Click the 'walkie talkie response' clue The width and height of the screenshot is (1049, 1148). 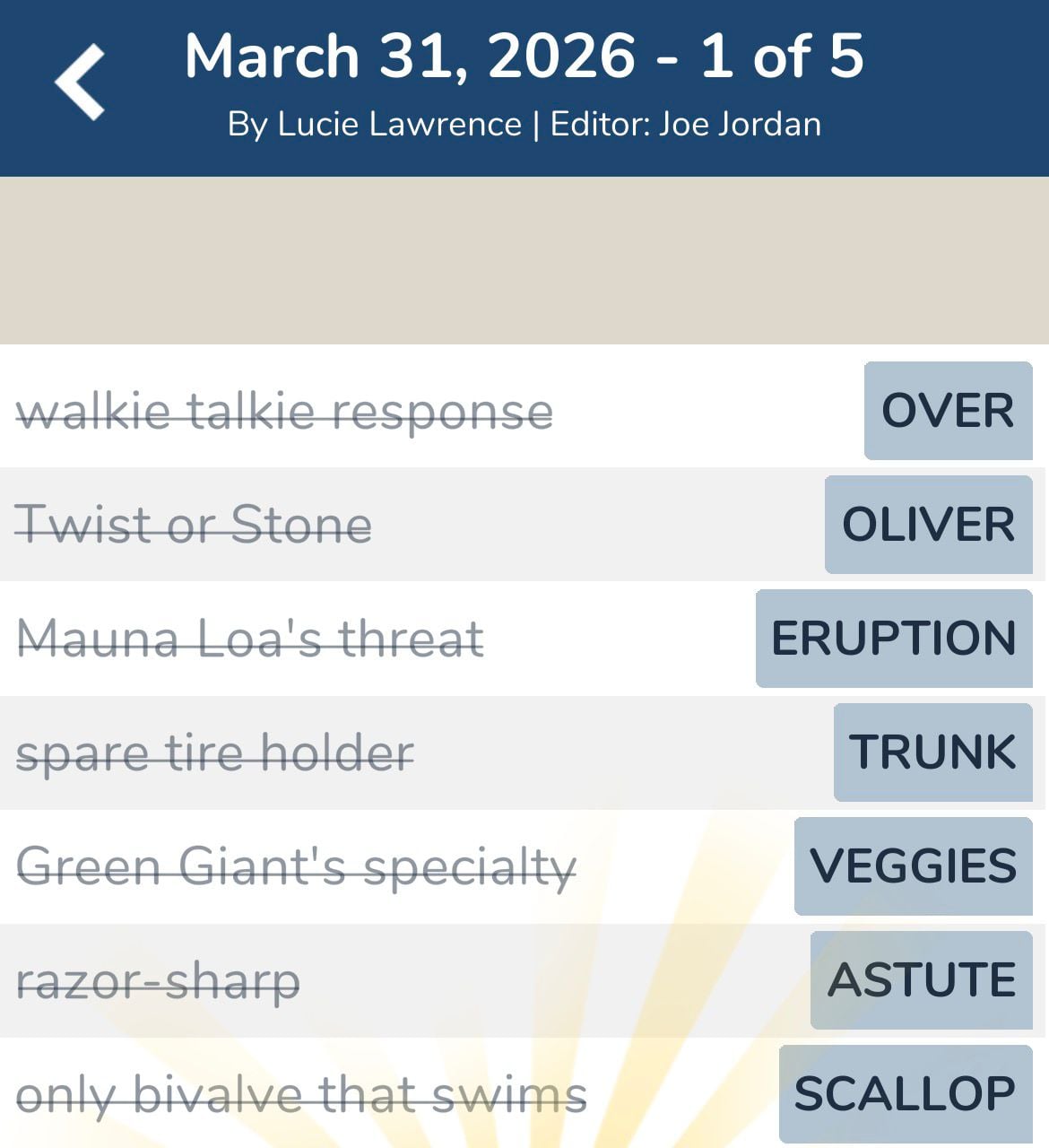pos(287,412)
